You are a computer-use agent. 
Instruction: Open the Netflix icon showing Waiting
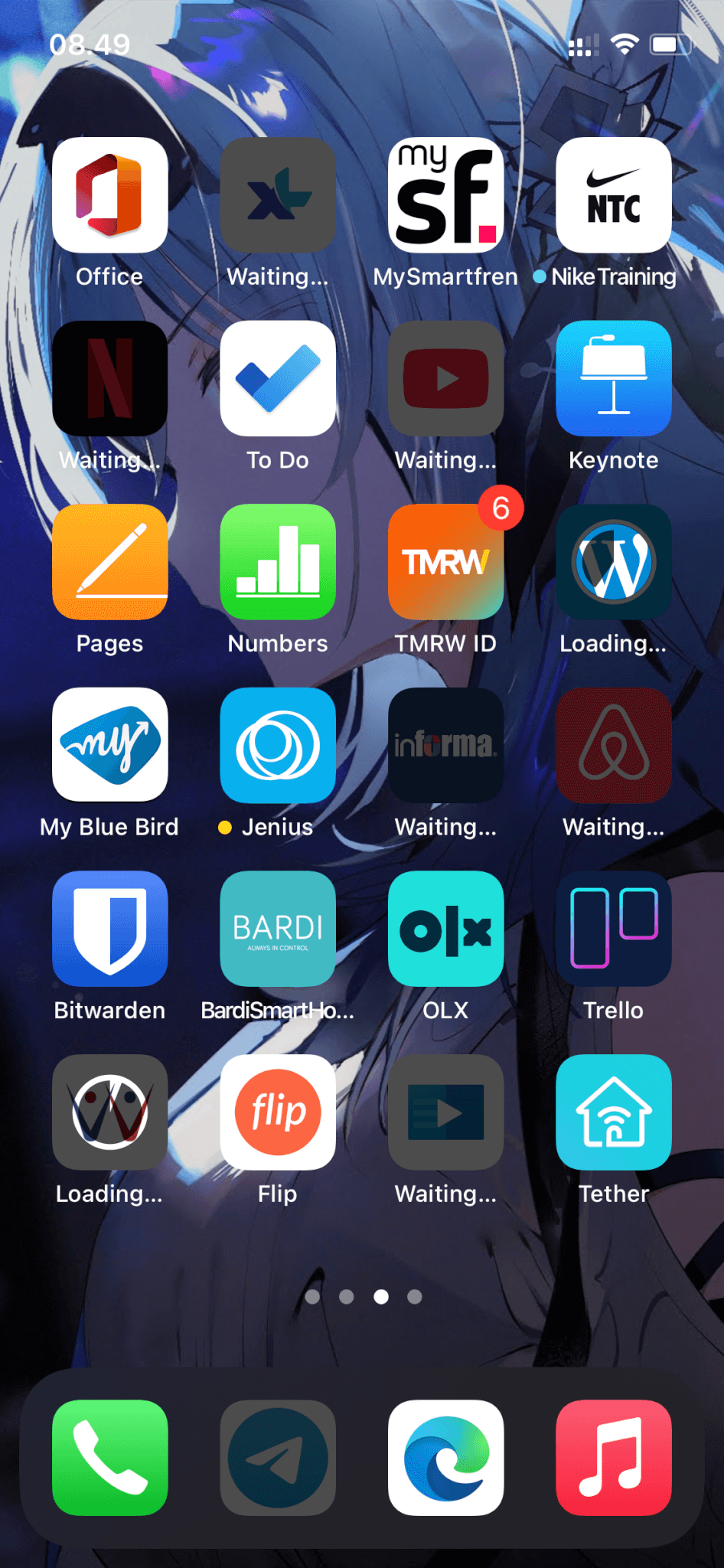[x=109, y=378]
